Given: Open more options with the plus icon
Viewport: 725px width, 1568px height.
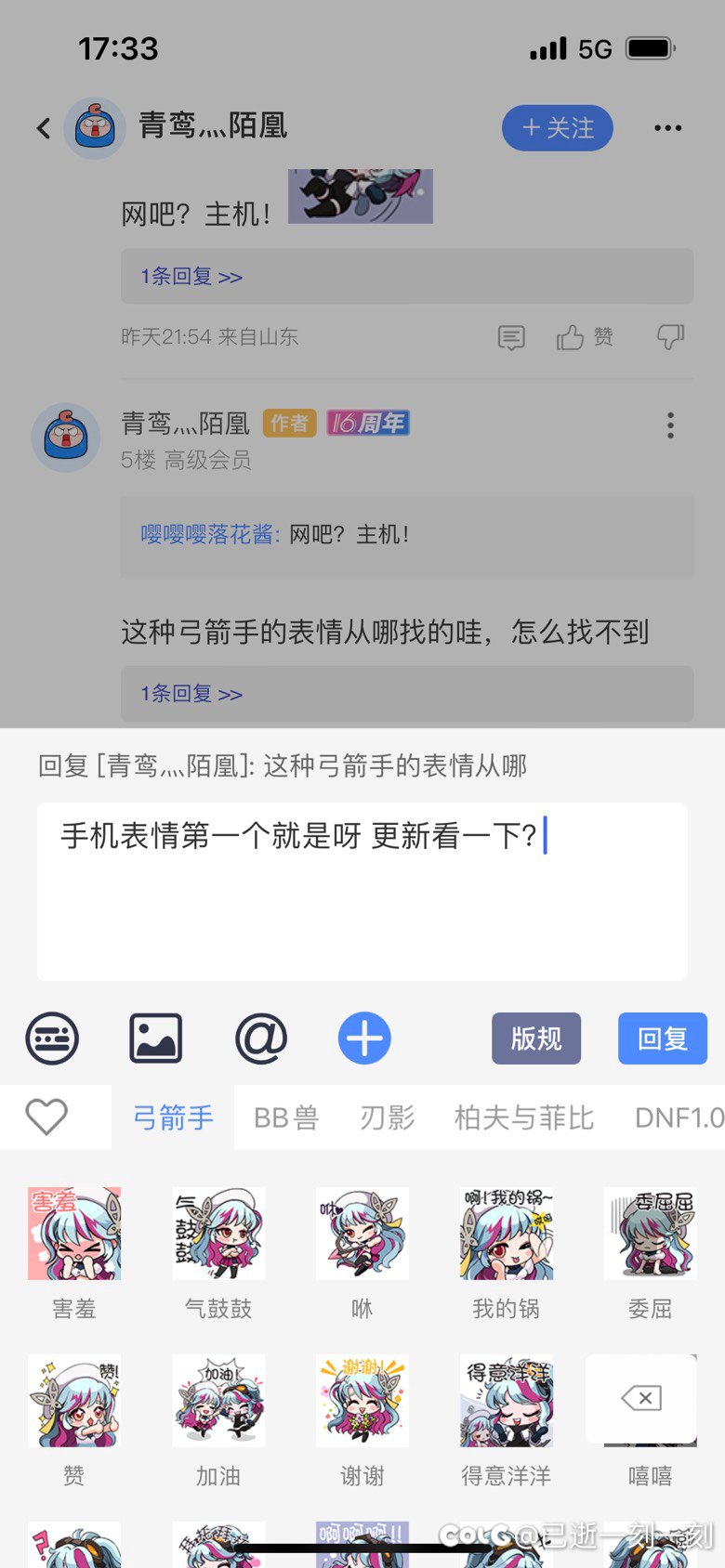Looking at the screenshot, I should 364,1039.
